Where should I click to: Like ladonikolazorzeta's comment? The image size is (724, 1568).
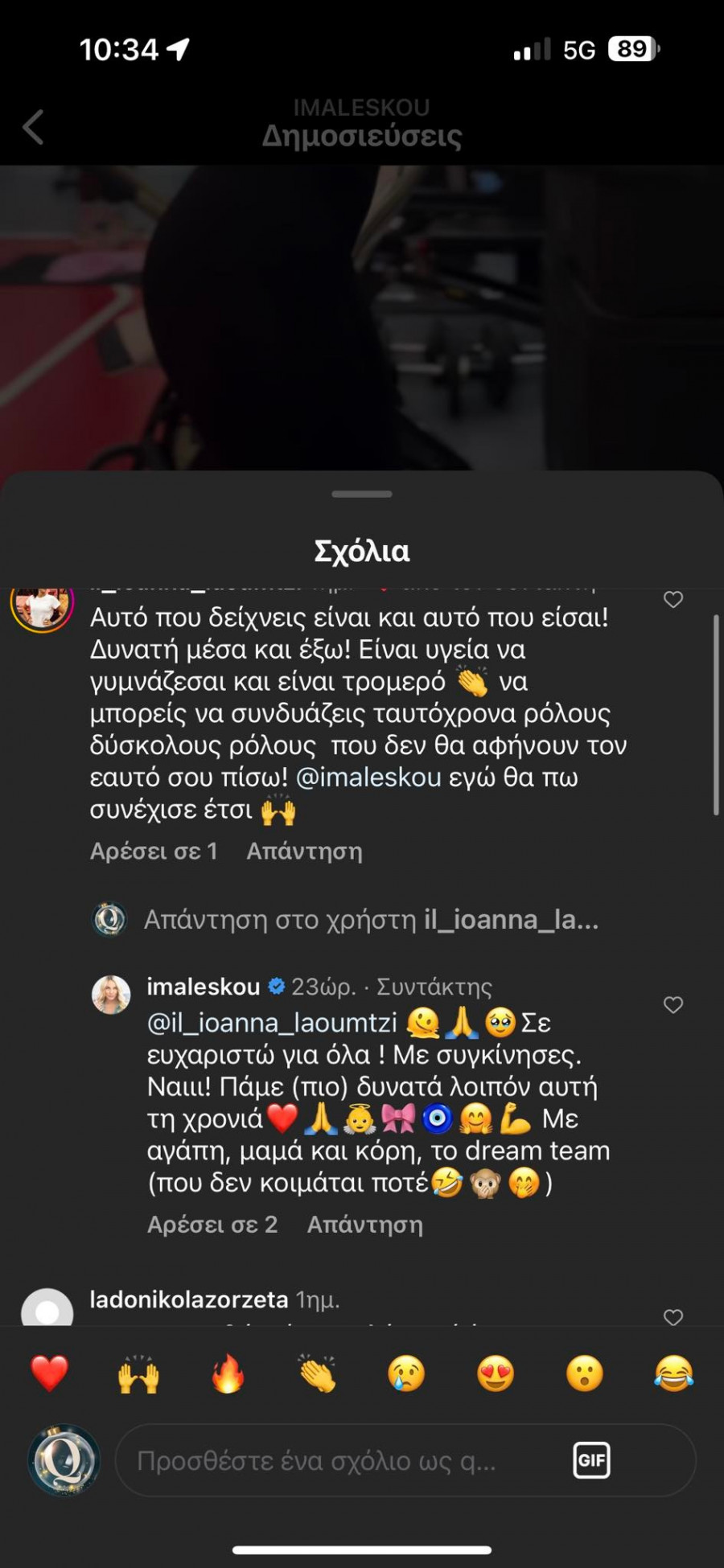[673, 1317]
